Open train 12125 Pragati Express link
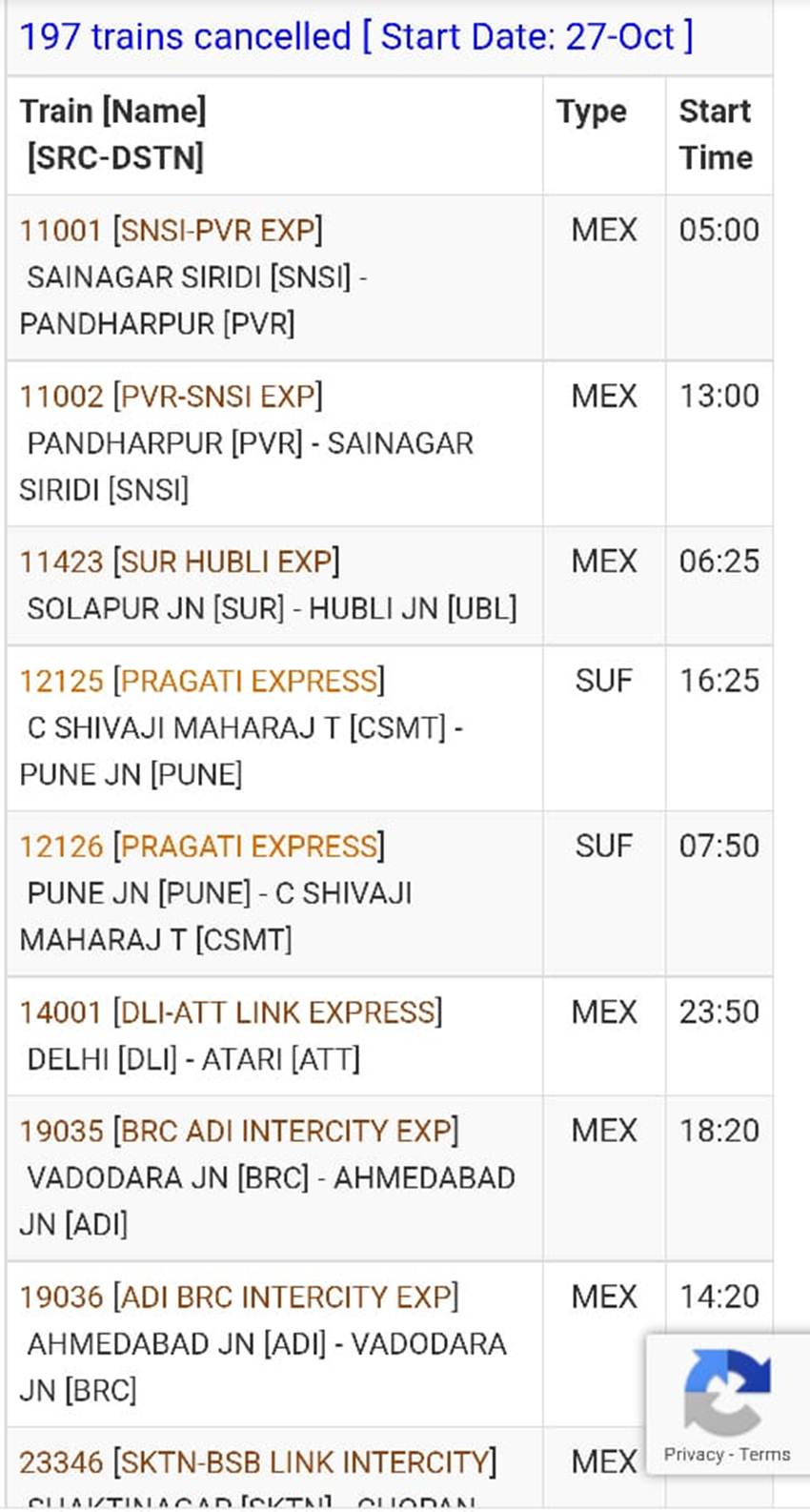 point(202,681)
